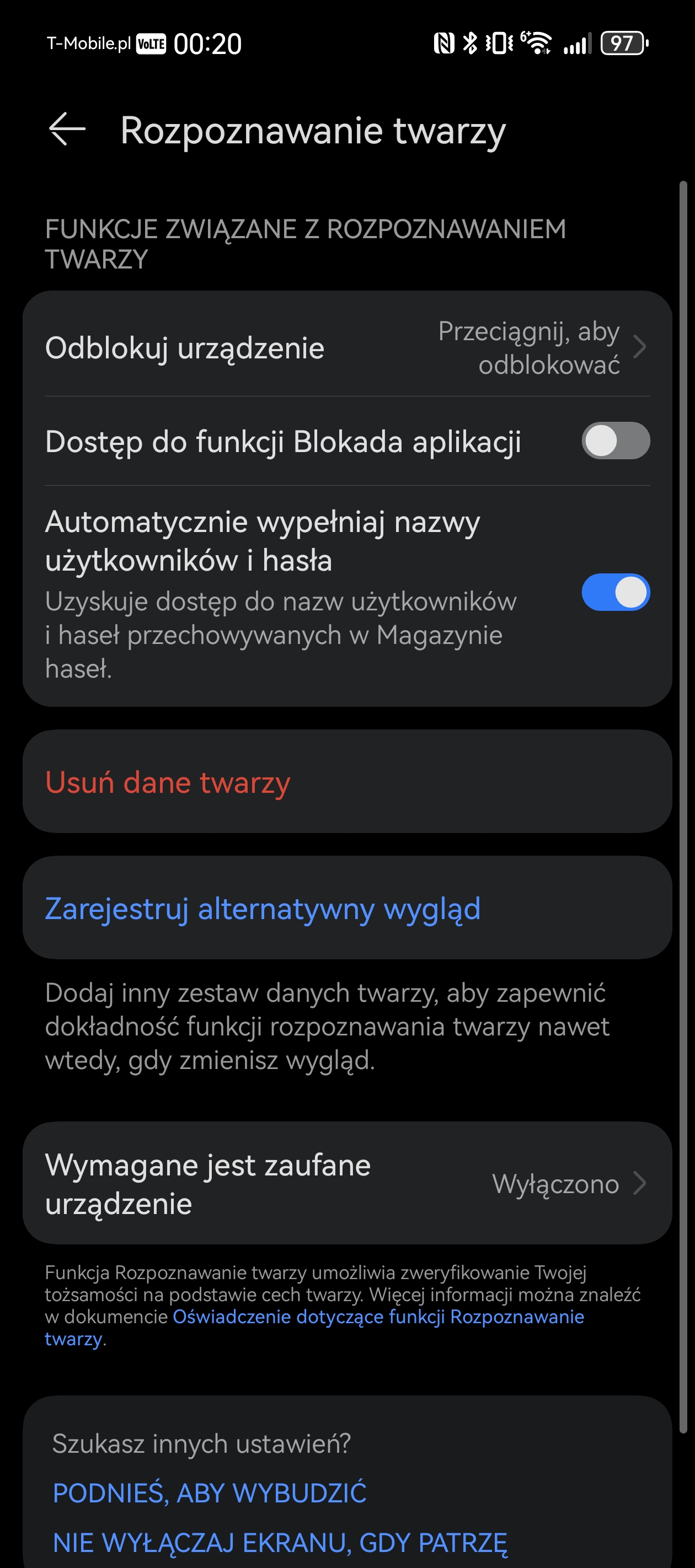Disable Automatycznie wypełniaj nazwy użytkowników i hasła
This screenshot has height=1568, width=695.
615,592
